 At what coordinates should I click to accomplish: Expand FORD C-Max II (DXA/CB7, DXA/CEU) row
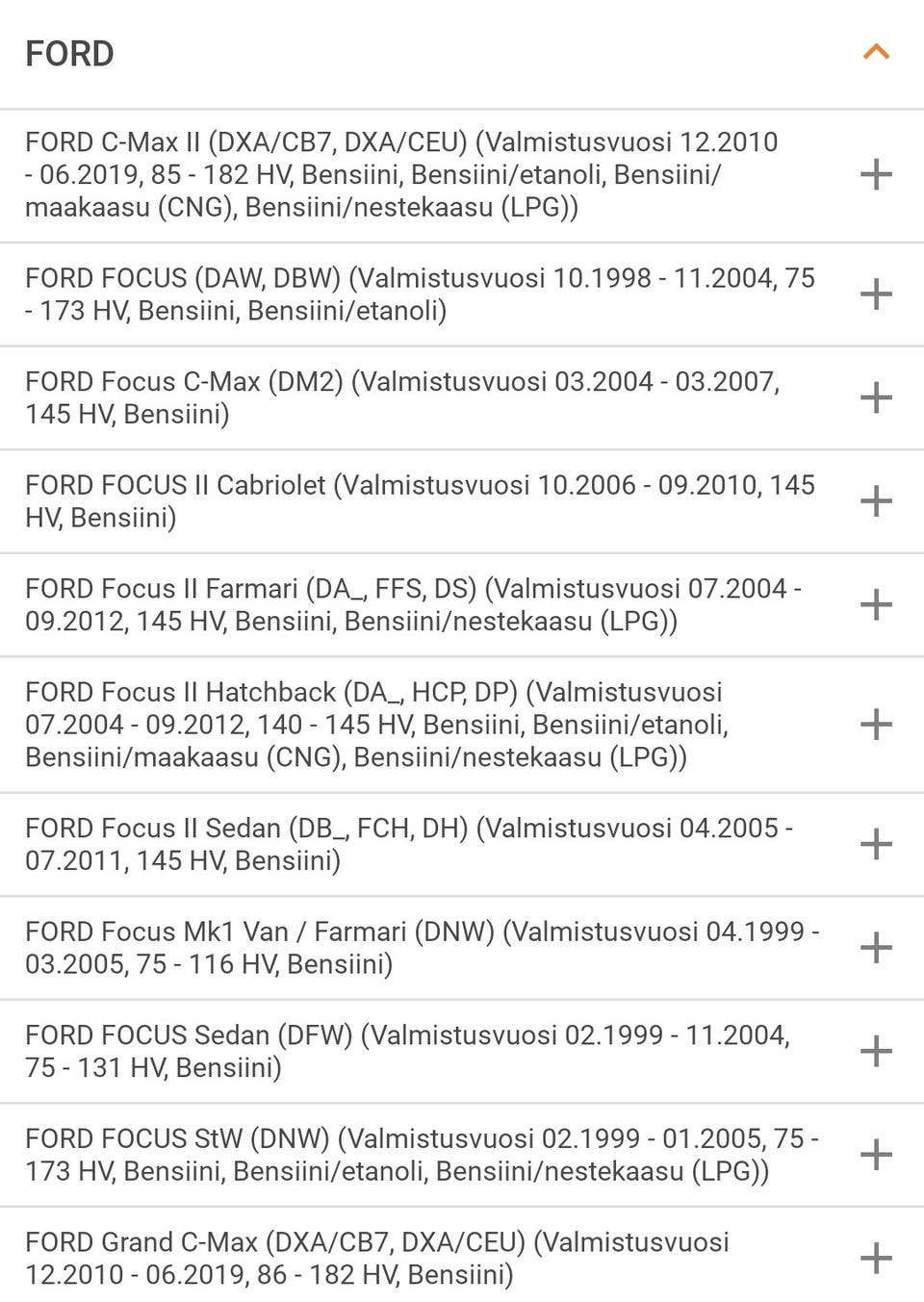pyautogui.click(x=876, y=175)
